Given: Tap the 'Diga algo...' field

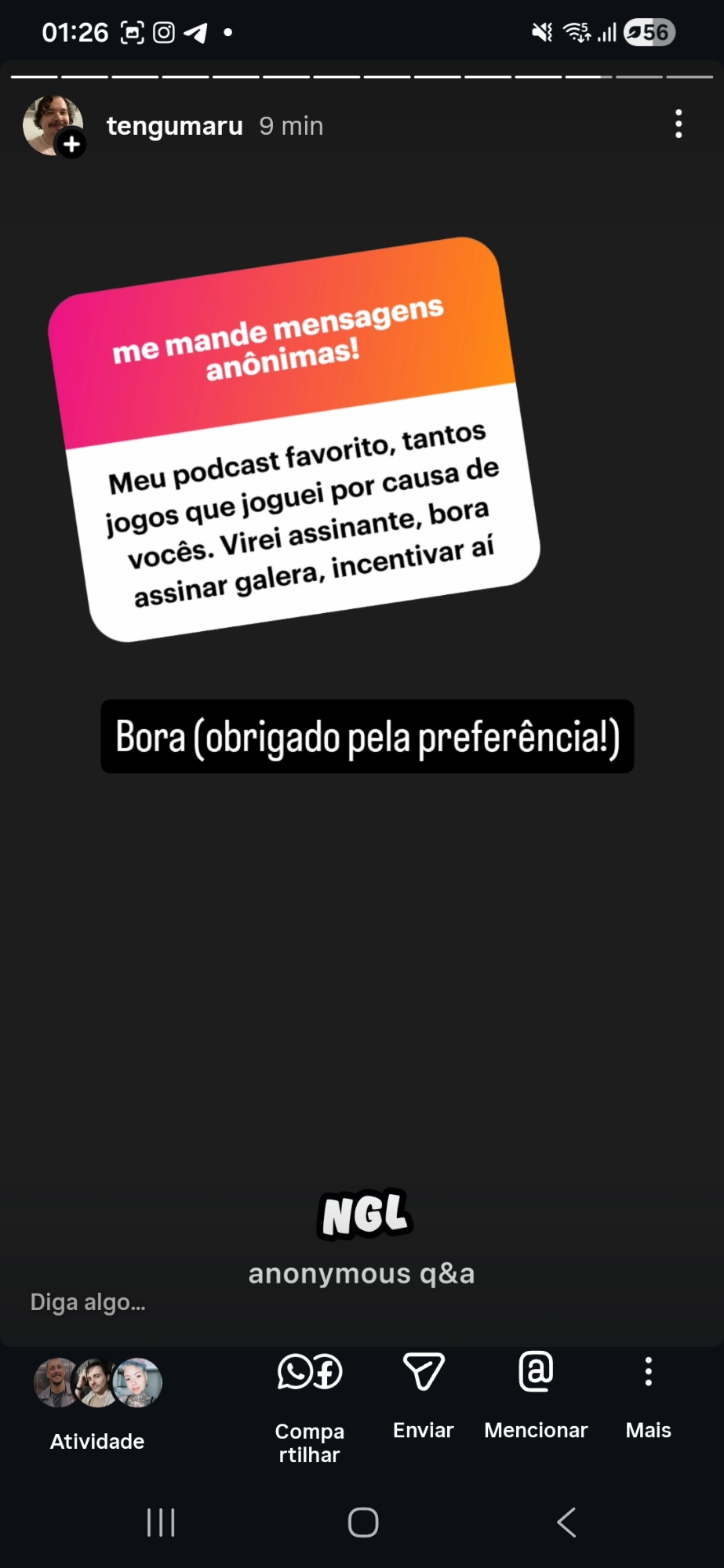Looking at the screenshot, I should (x=88, y=1302).
